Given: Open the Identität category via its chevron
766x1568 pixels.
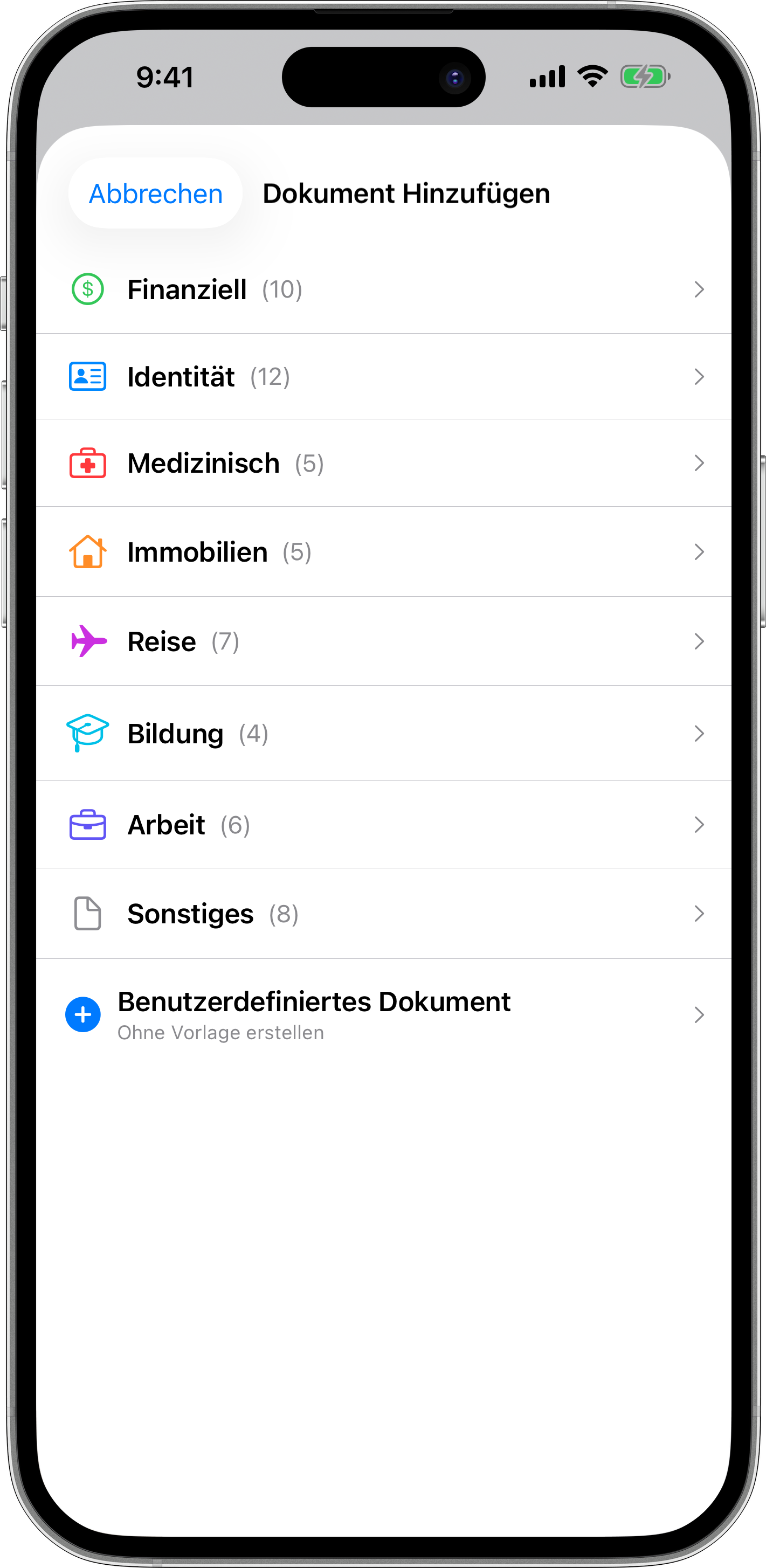Looking at the screenshot, I should (699, 377).
